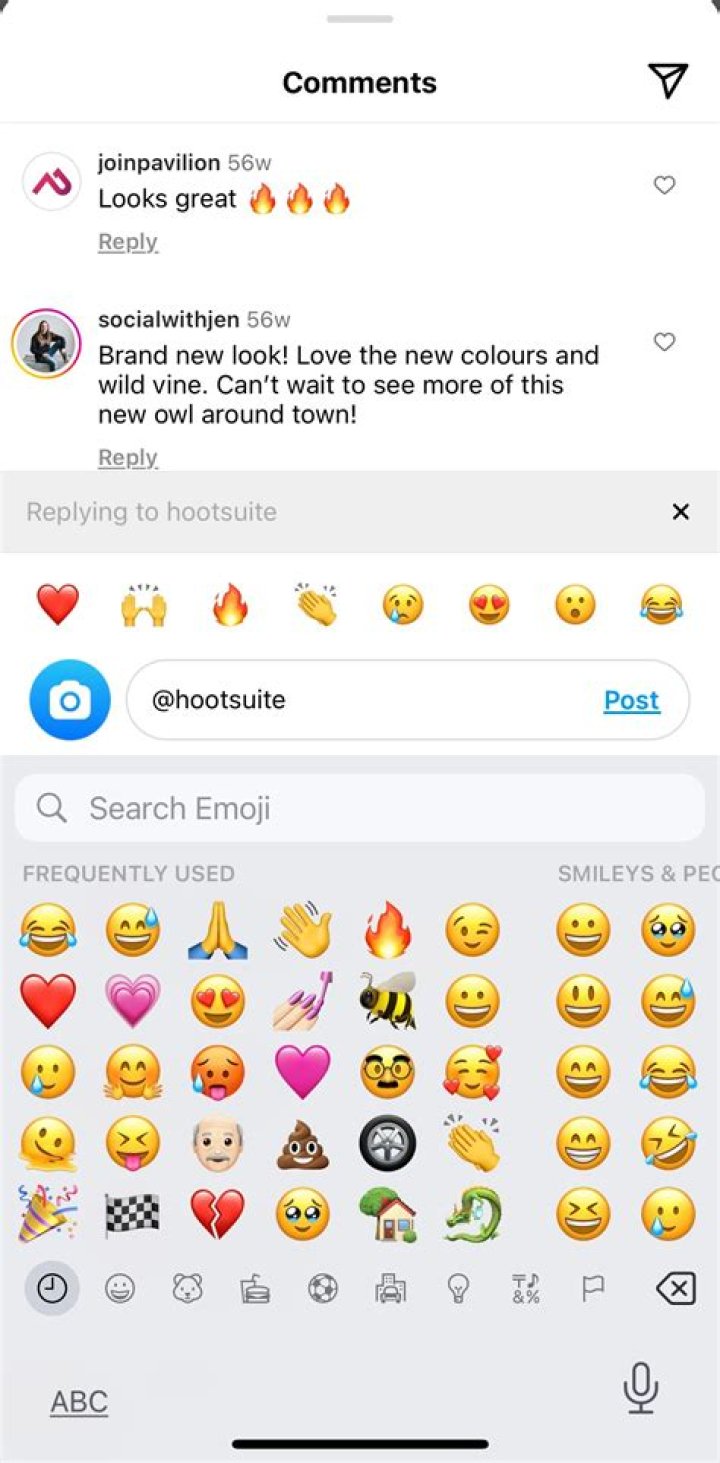This screenshot has width=720, height=1463.
Task: Add the clapping hands quick emoji
Action: point(317,605)
